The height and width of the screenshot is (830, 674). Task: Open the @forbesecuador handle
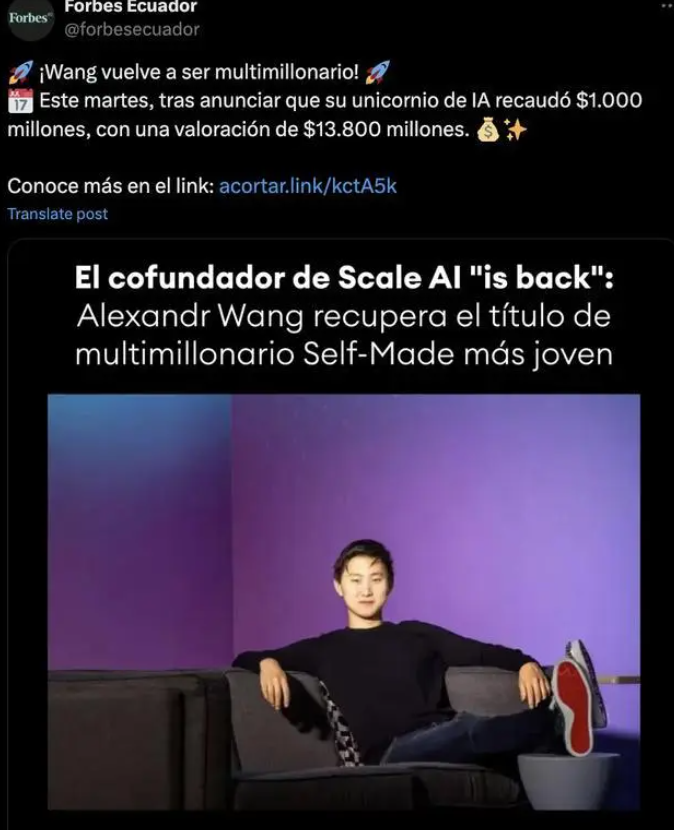coord(131,29)
